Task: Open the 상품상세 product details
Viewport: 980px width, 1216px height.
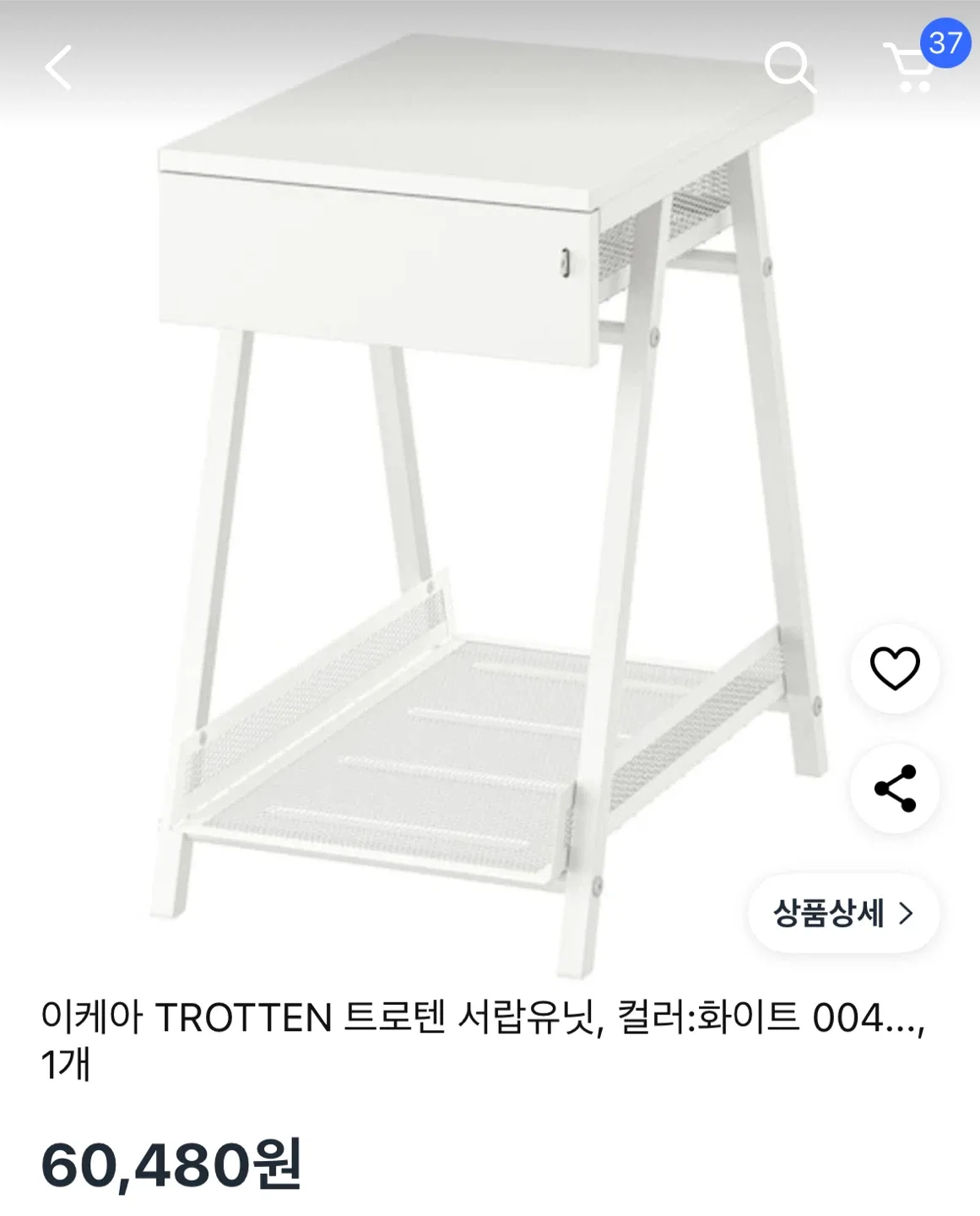Action: (x=843, y=913)
